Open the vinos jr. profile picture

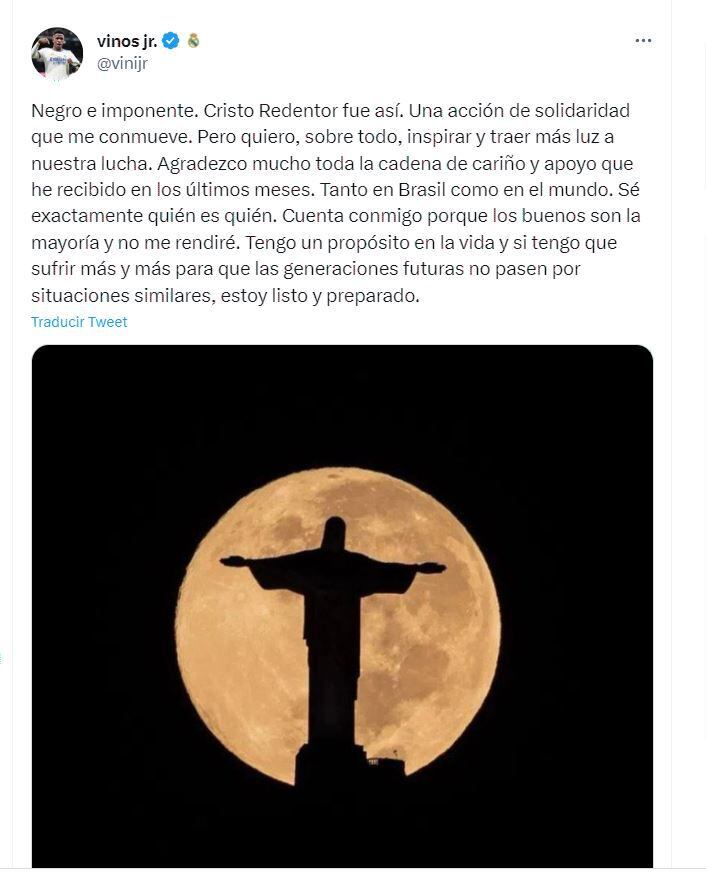tap(57, 53)
